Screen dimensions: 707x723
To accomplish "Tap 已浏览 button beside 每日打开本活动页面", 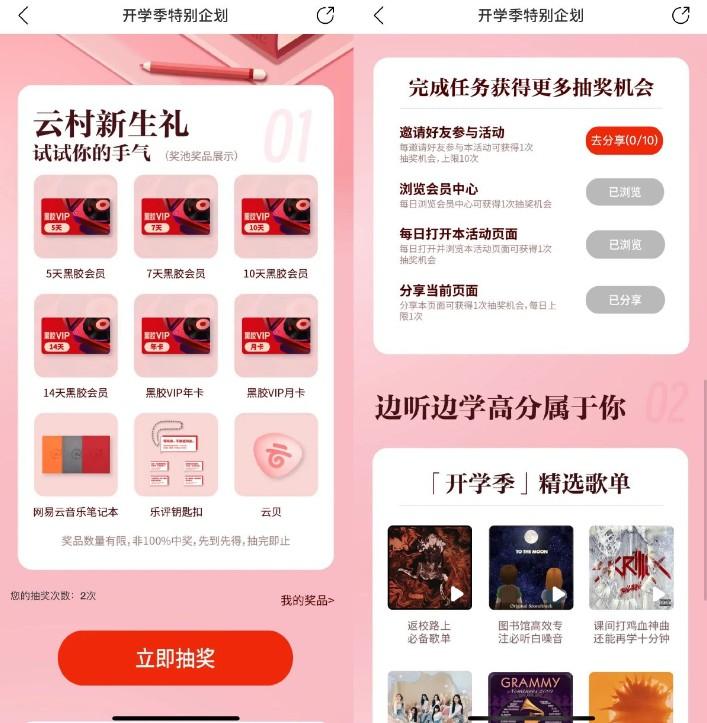I will coord(624,244).
